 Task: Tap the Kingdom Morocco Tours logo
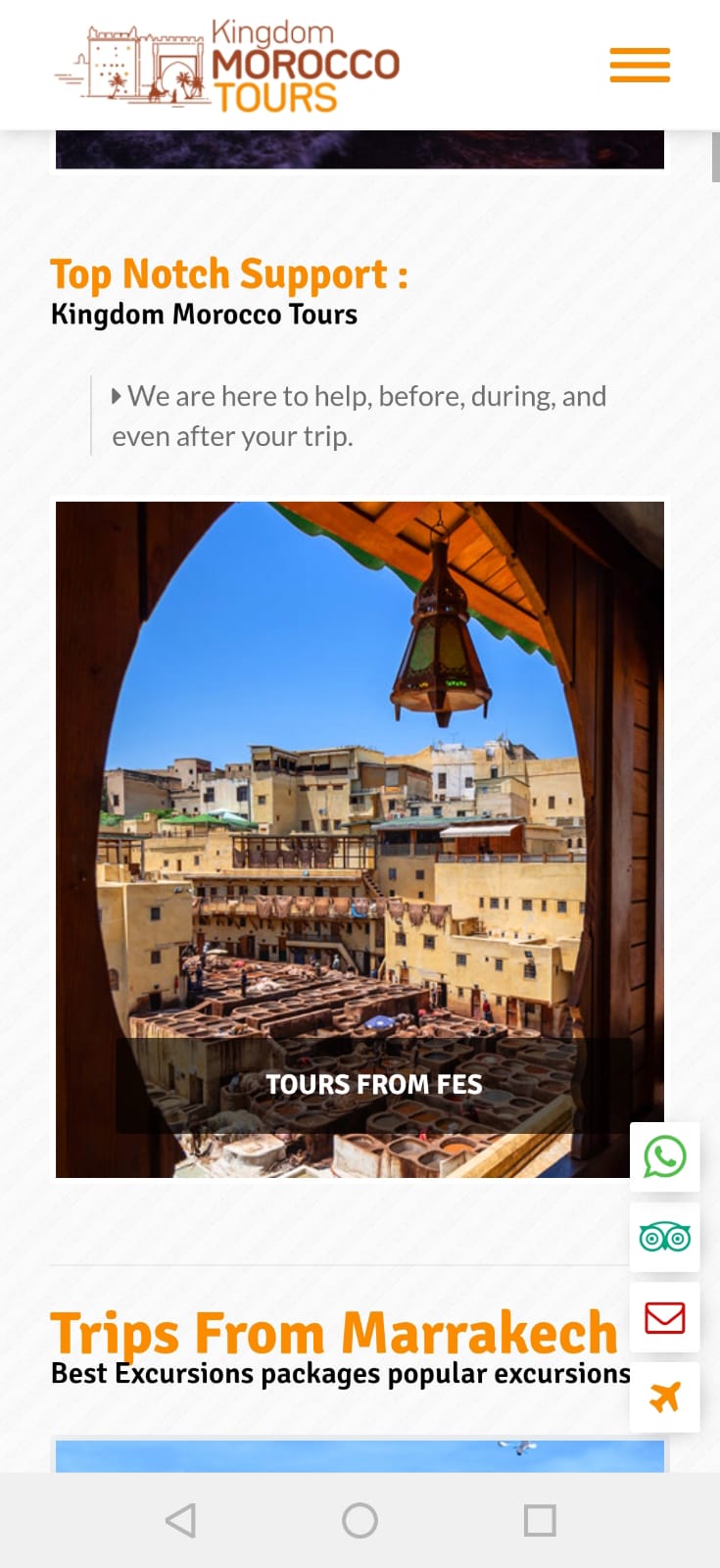pyautogui.click(x=227, y=66)
